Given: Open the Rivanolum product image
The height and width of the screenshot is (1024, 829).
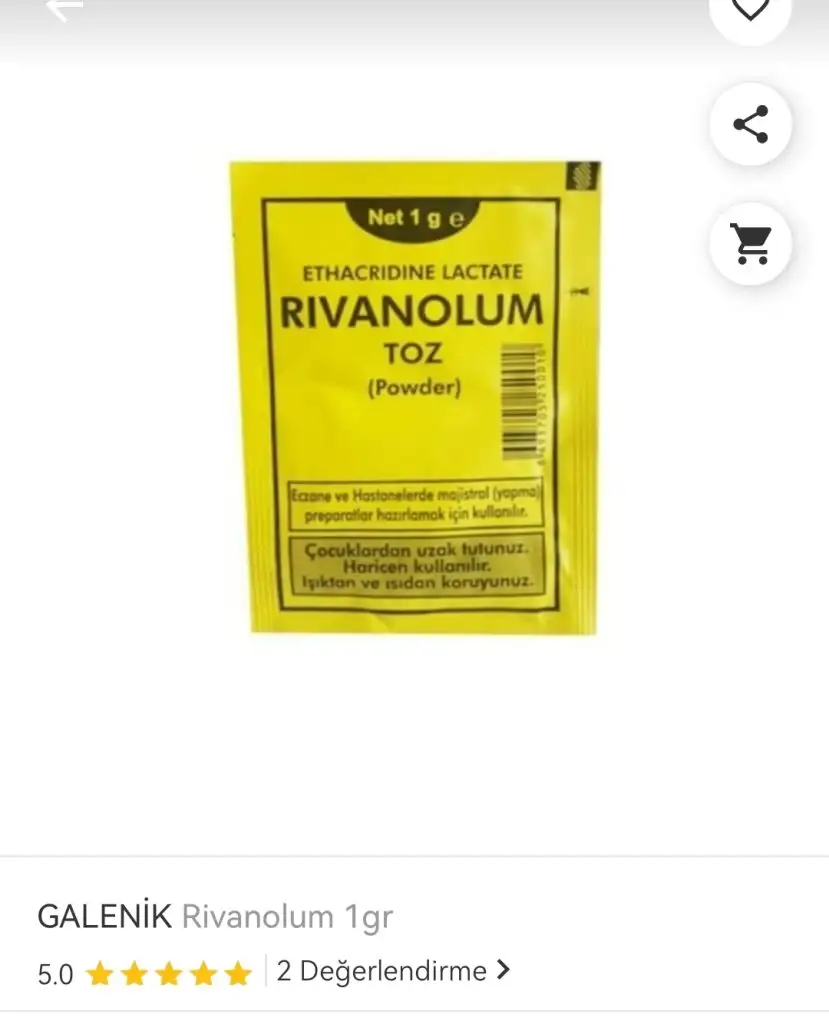Looking at the screenshot, I should pyautogui.click(x=415, y=397).
